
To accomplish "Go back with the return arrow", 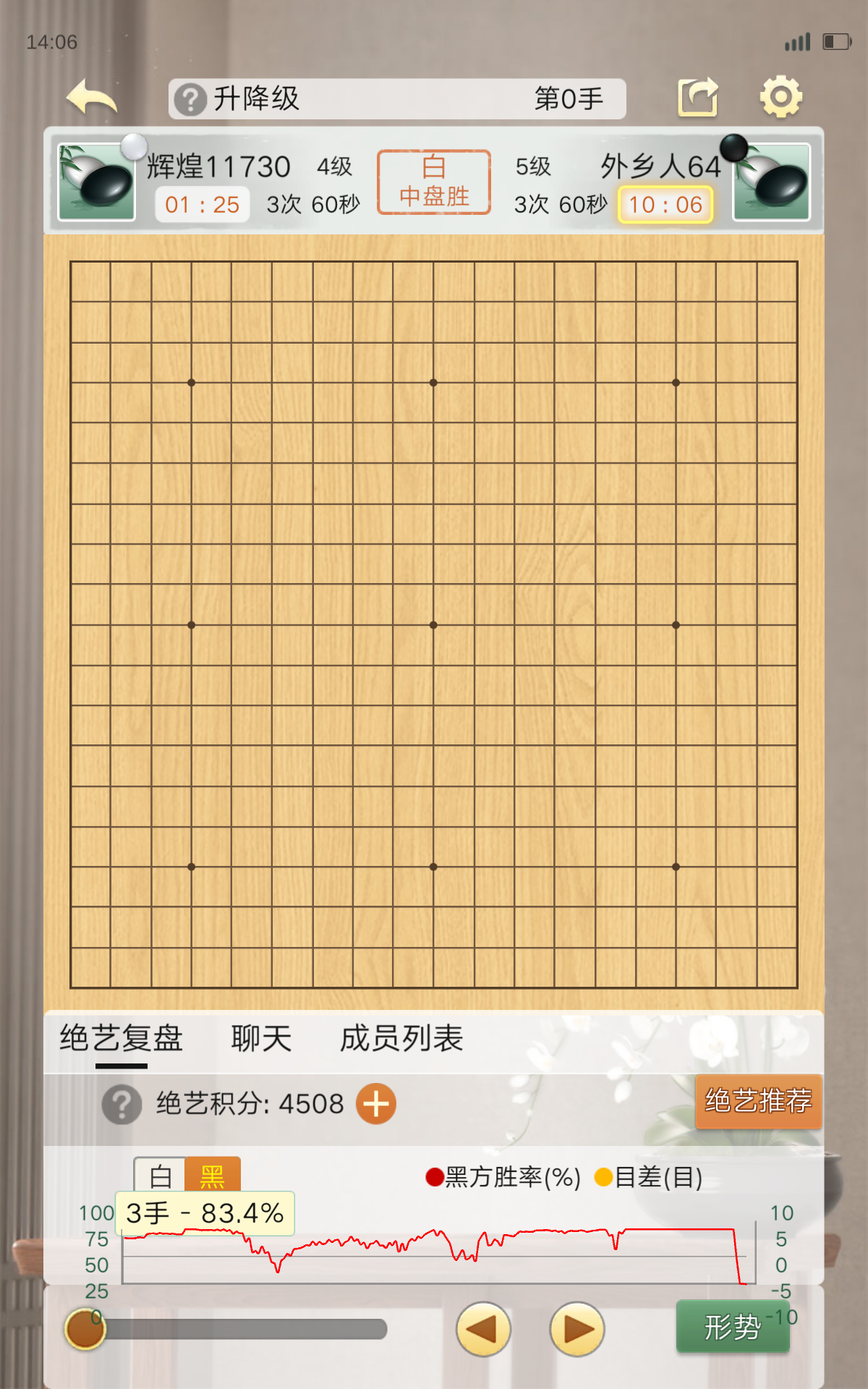I will point(91,98).
